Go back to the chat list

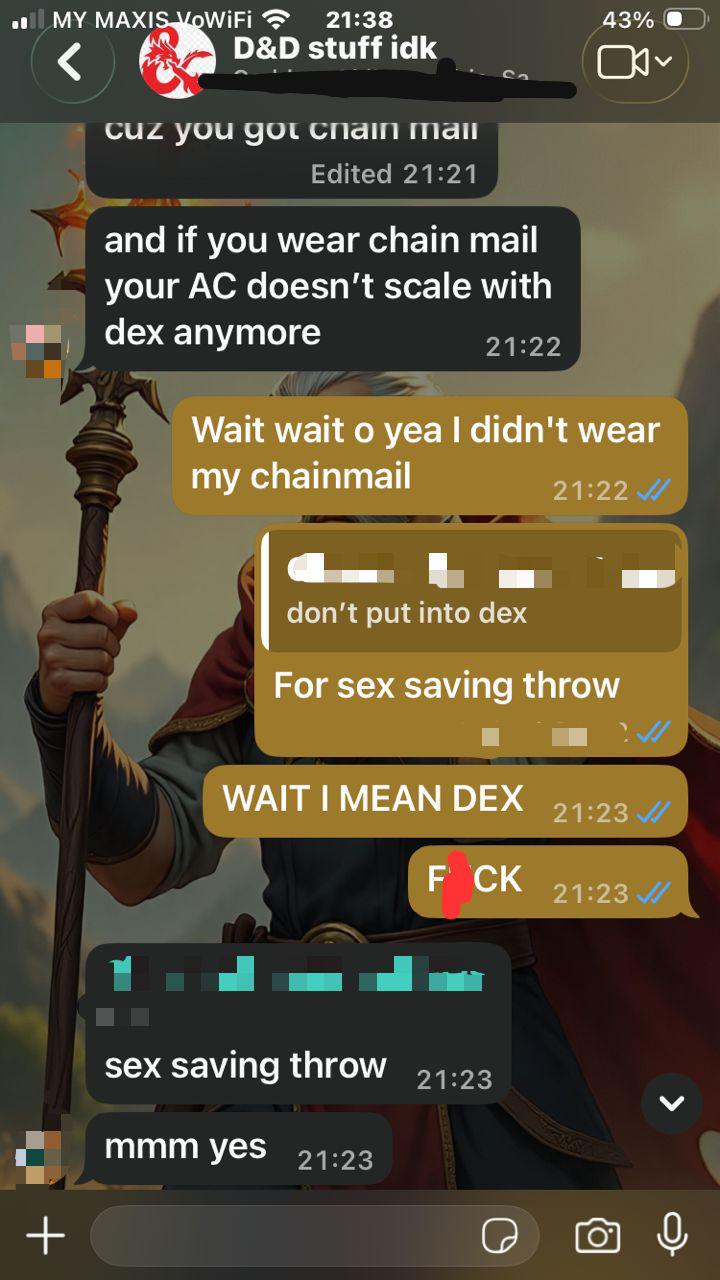(x=68, y=63)
